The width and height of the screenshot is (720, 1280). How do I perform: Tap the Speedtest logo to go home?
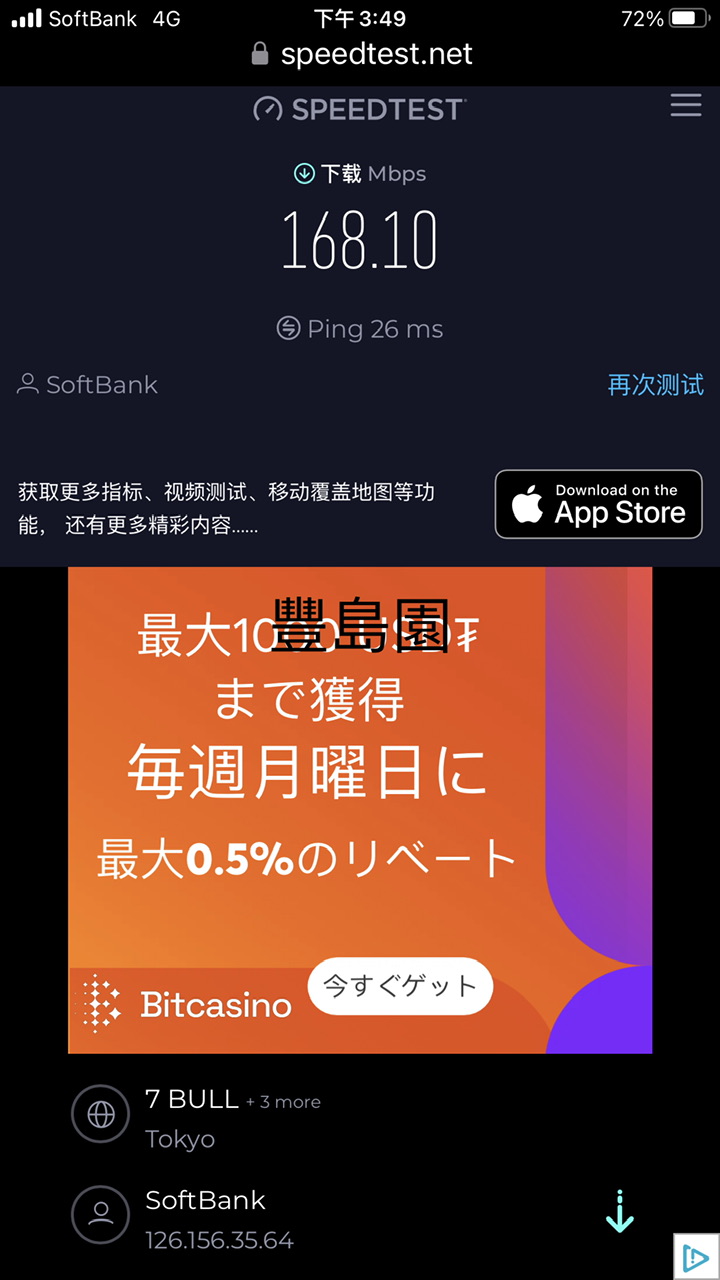(359, 108)
